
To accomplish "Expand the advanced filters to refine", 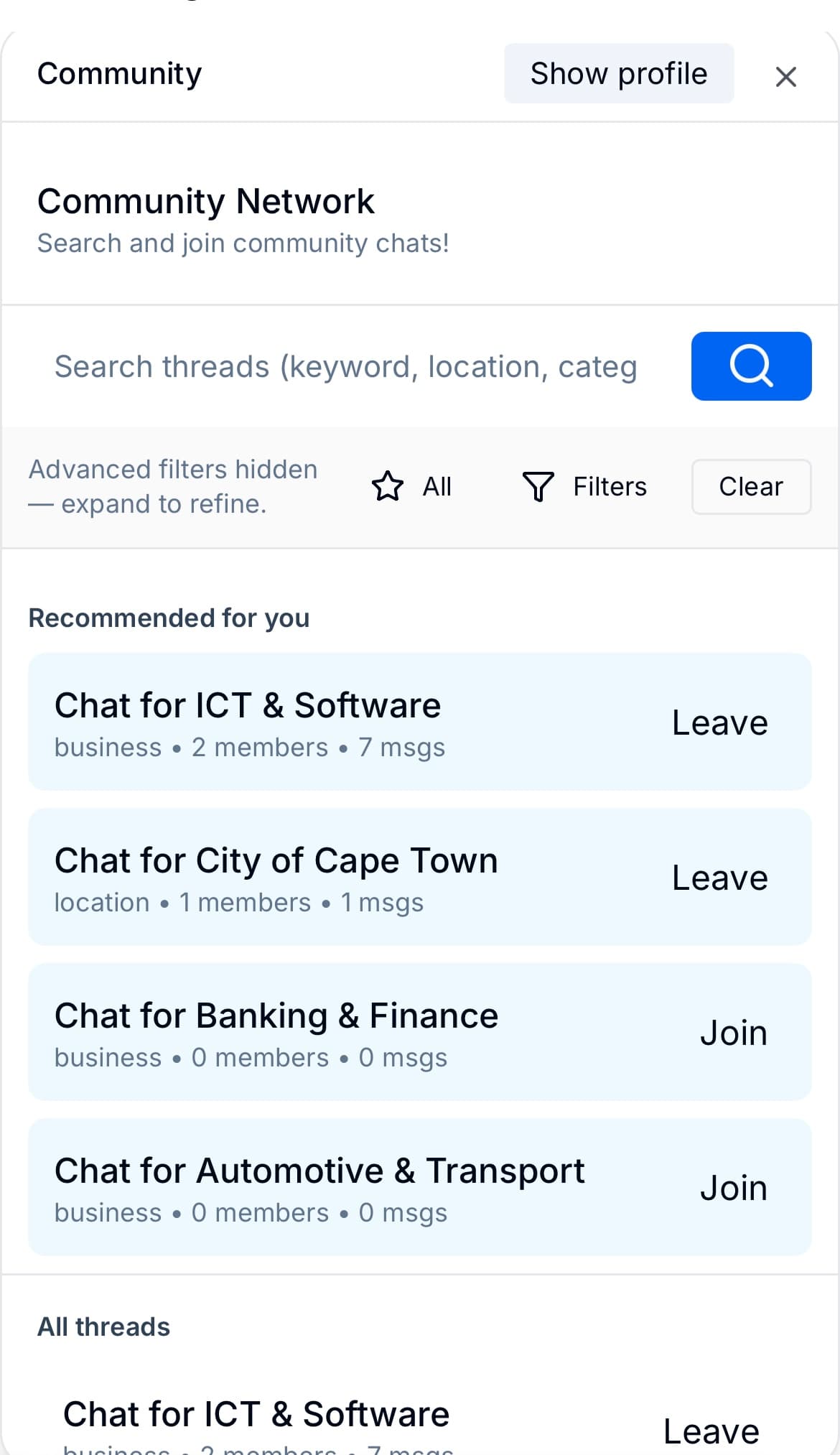I will (x=172, y=486).
